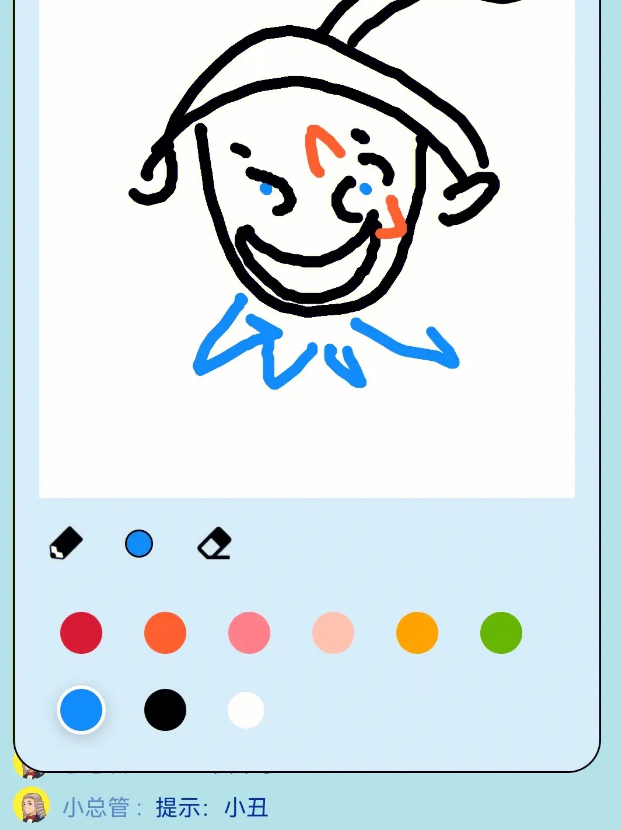Select the amber orange color swatch
This screenshot has width=621, height=830.
417,633
